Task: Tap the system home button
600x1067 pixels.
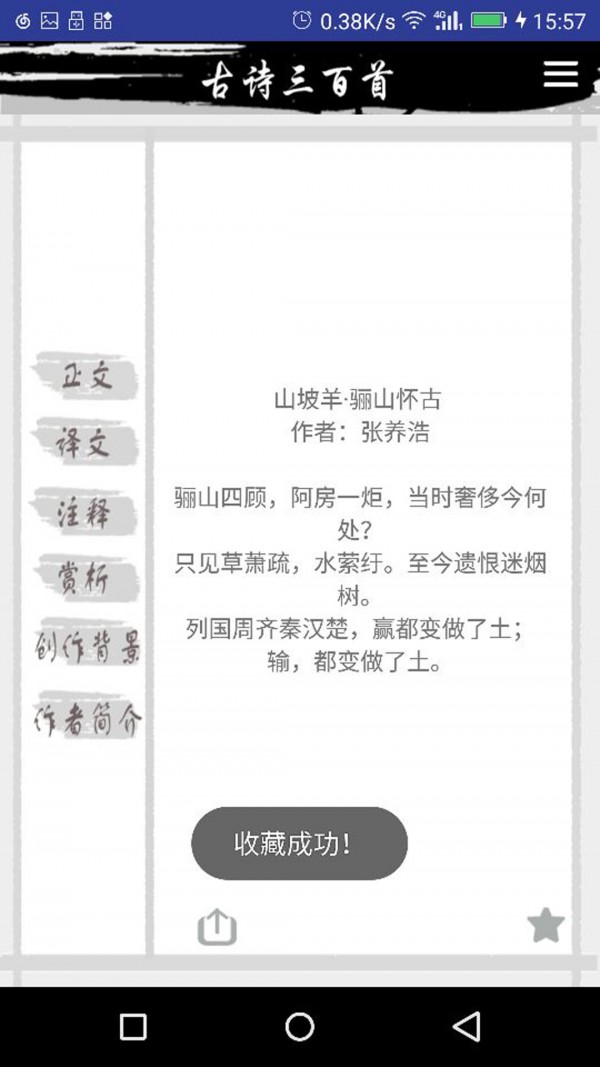Action: [x=300, y=1026]
